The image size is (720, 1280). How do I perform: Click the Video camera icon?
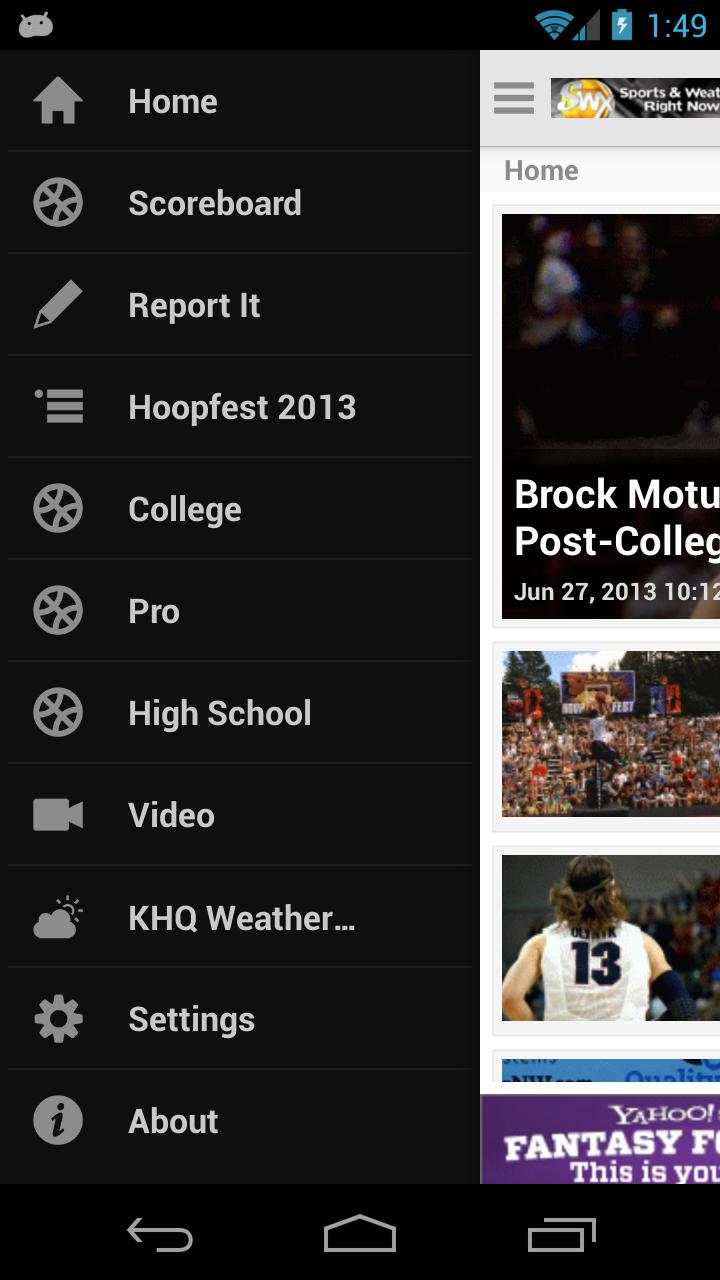(57, 814)
